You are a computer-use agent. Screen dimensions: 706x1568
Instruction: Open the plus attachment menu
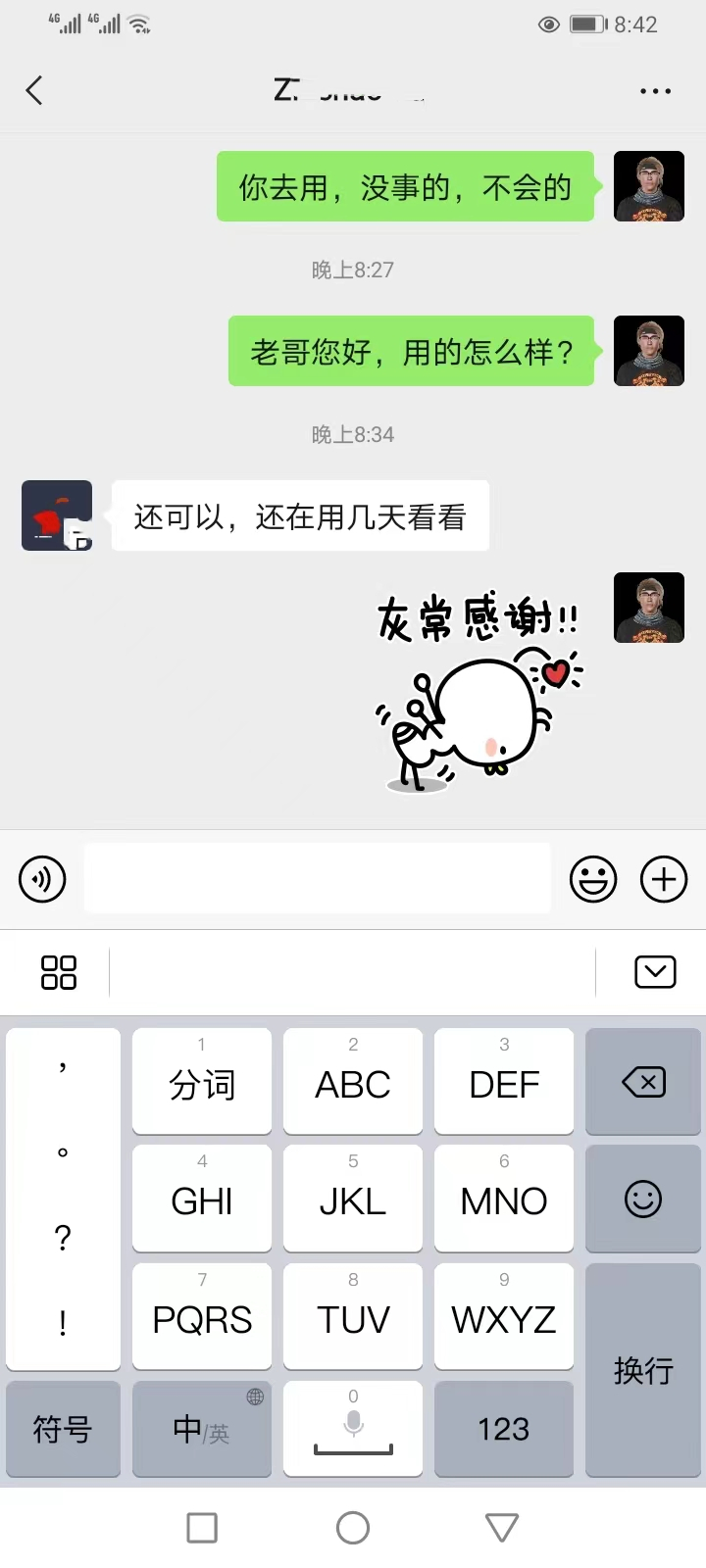click(x=664, y=879)
